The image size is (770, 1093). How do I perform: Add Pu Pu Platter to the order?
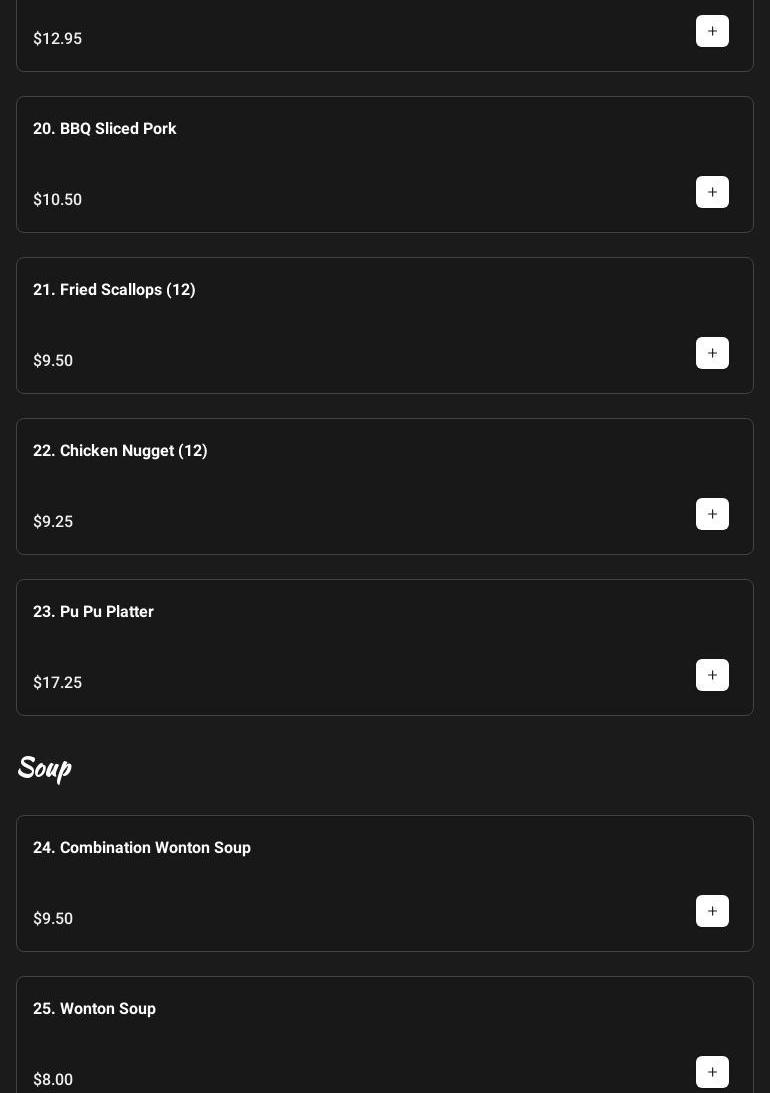point(712,675)
